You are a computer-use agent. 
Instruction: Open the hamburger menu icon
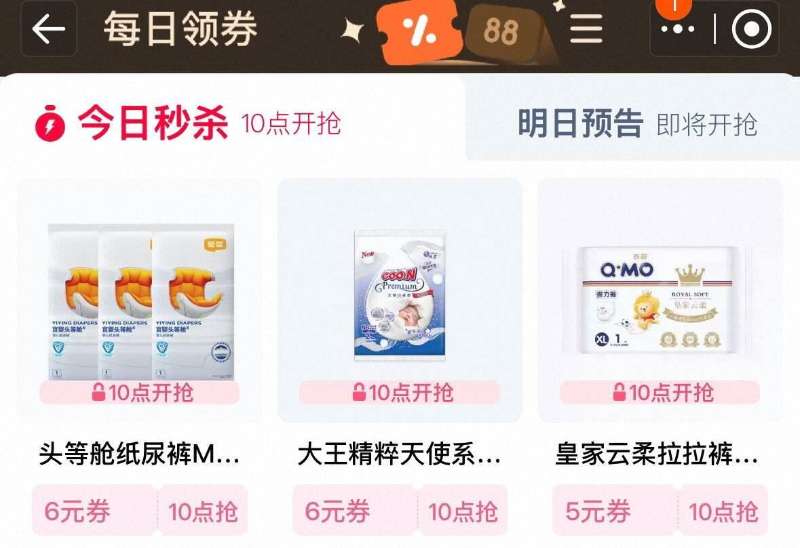point(586,29)
